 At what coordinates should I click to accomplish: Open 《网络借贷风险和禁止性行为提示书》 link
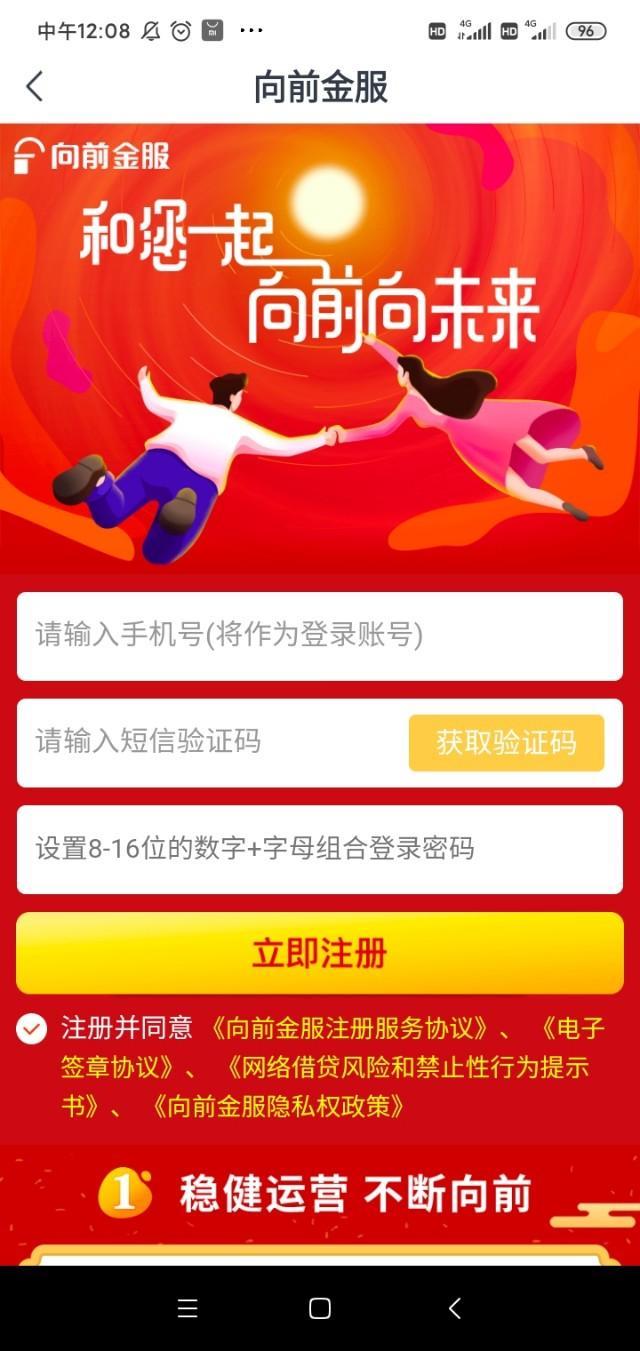point(406,1067)
